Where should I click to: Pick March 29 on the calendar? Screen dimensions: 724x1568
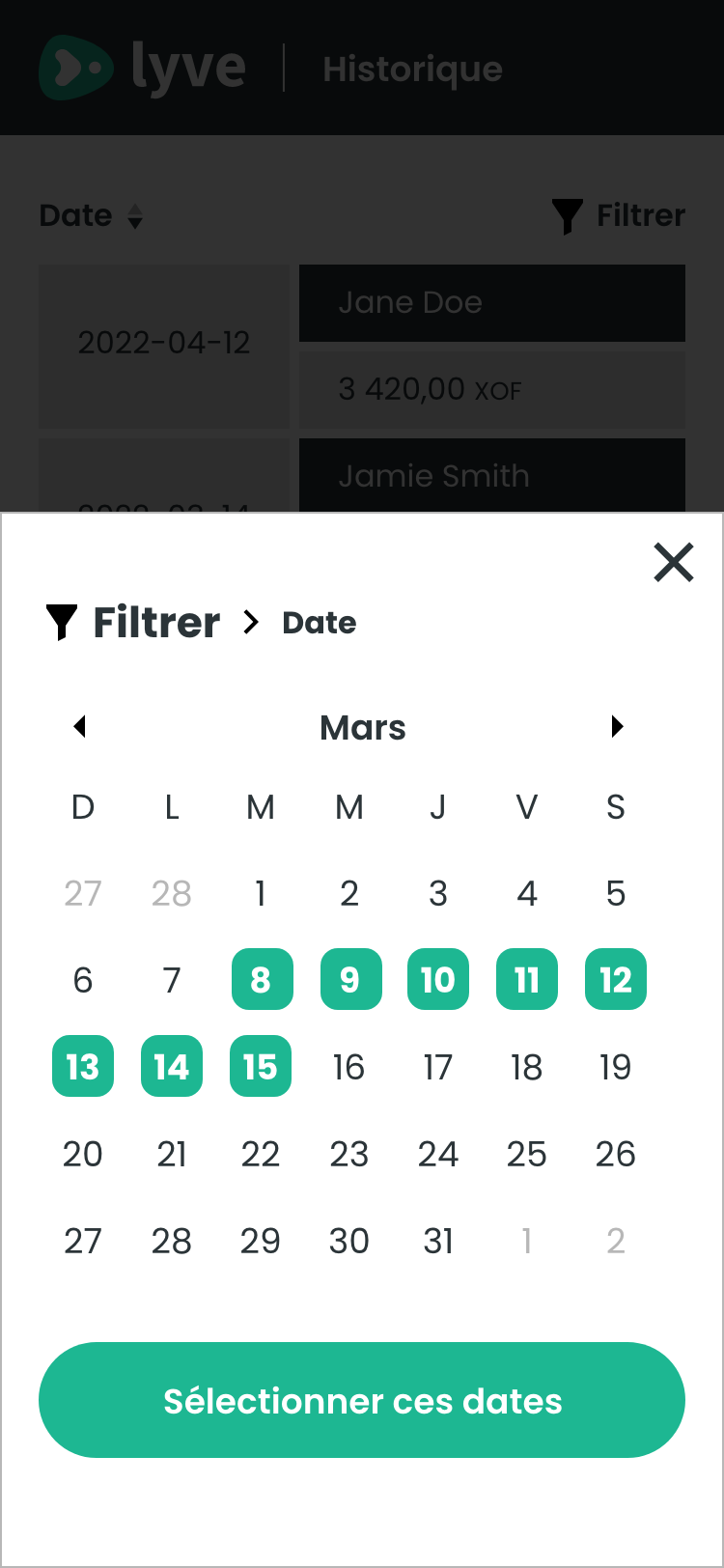click(261, 1241)
